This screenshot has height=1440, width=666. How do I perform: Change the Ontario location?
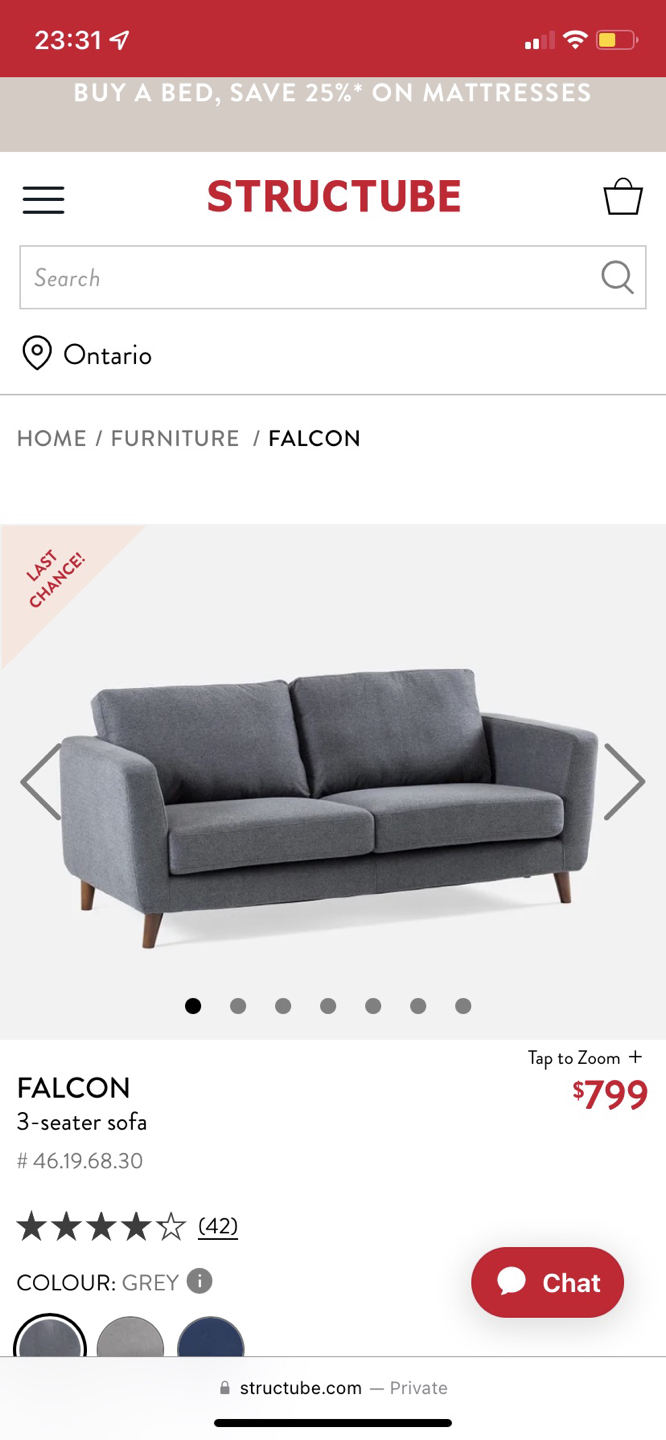coord(88,354)
